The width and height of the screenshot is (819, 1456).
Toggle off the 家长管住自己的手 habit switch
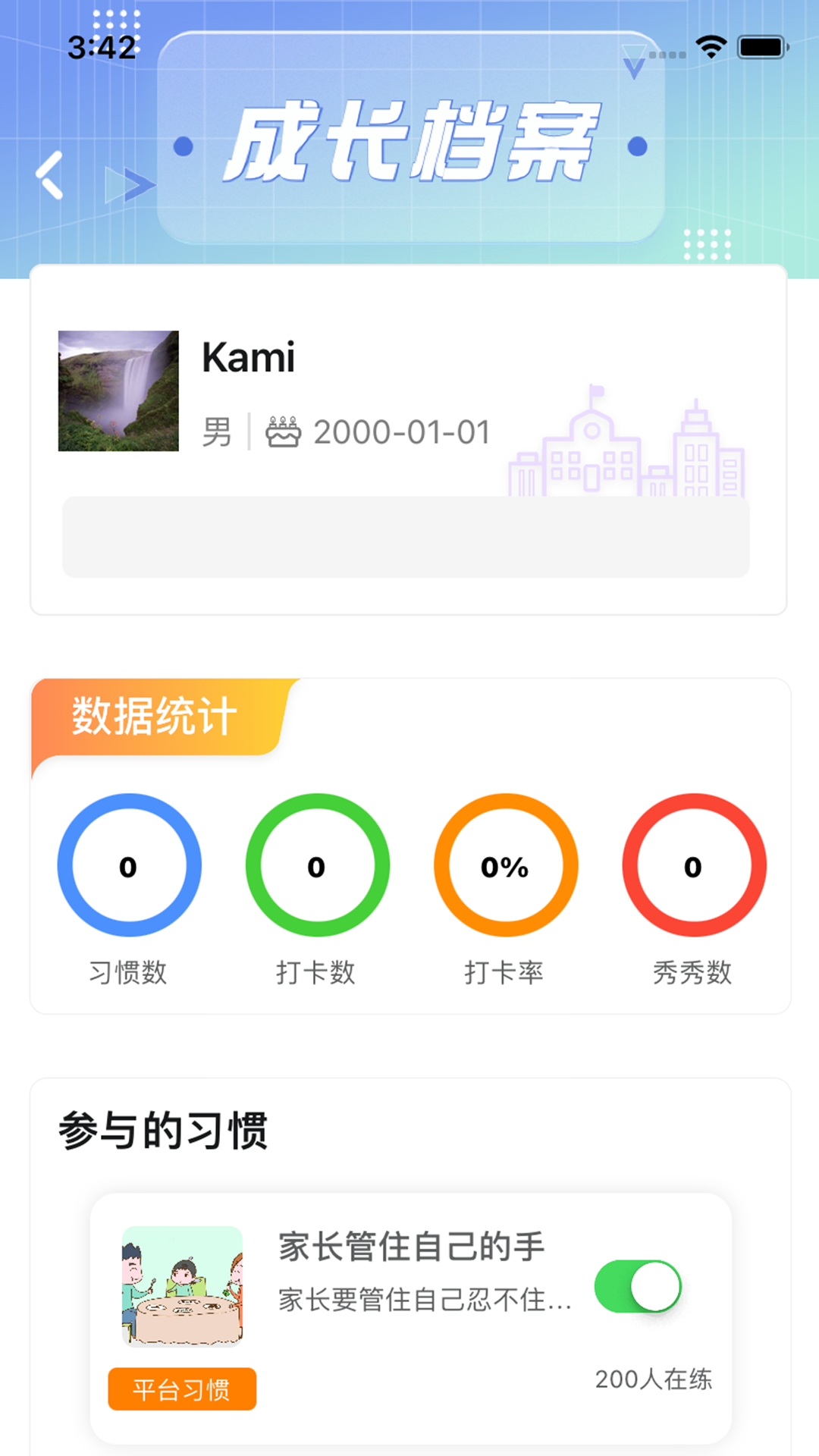click(x=638, y=1286)
